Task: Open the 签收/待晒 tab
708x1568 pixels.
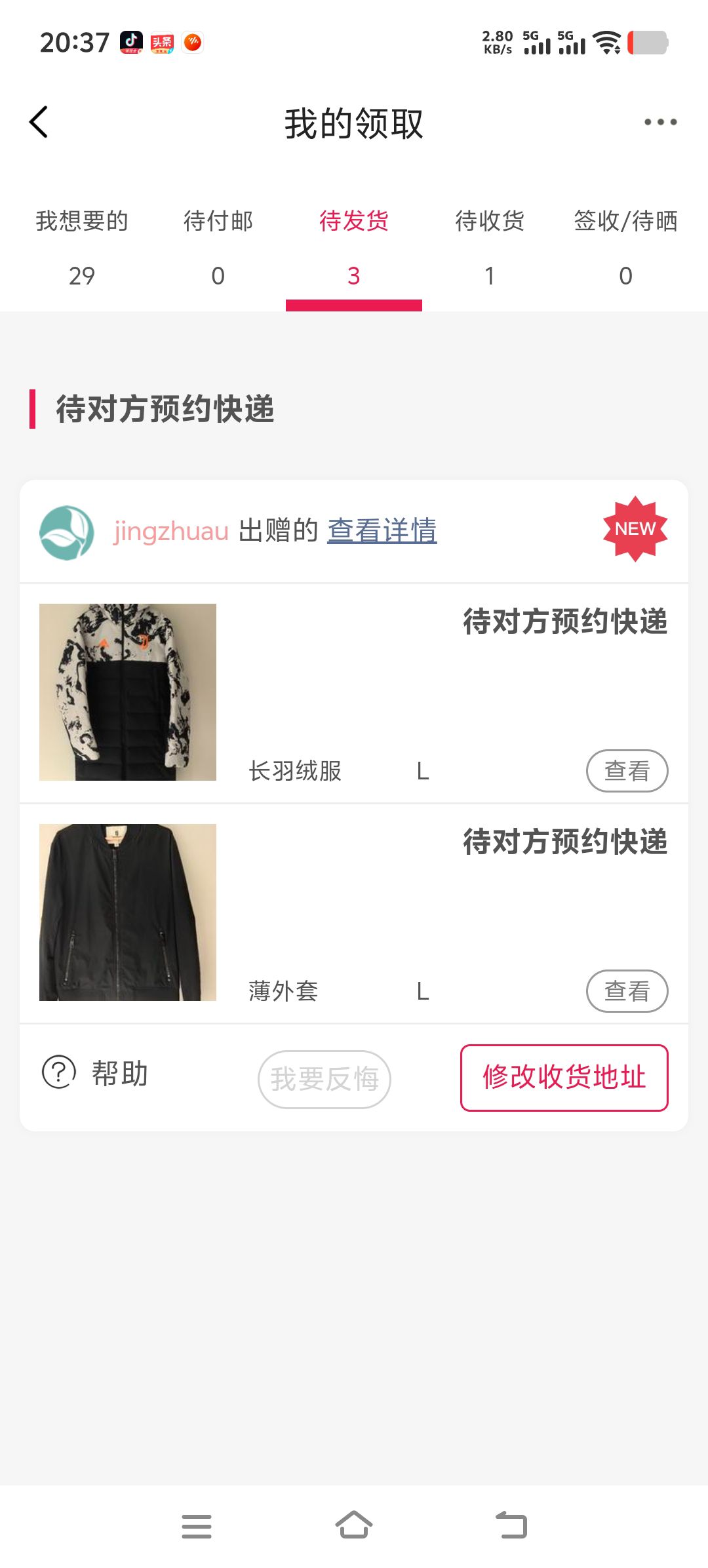Action: click(625, 247)
